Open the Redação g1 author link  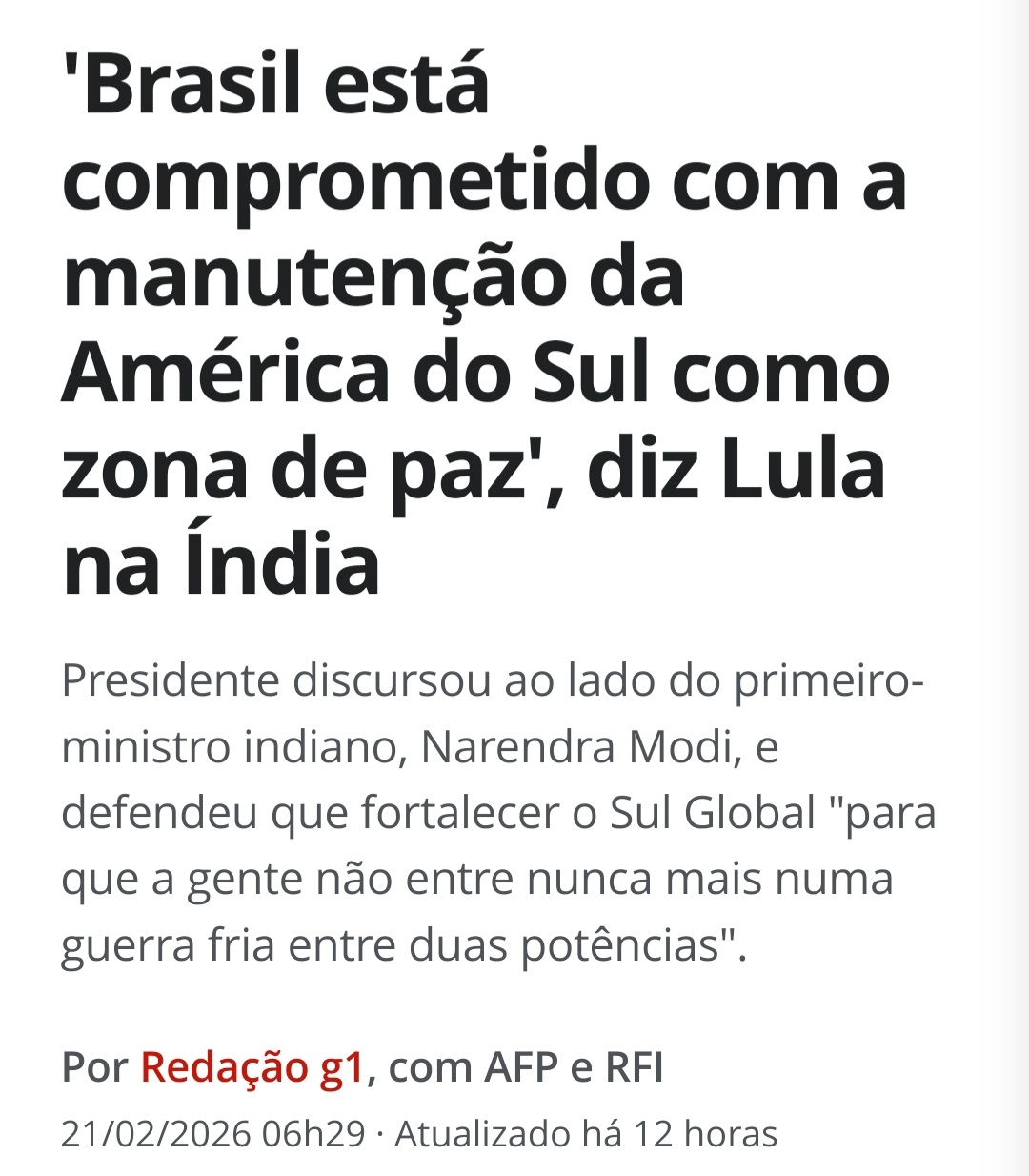pyautogui.click(x=252, y=1067)
